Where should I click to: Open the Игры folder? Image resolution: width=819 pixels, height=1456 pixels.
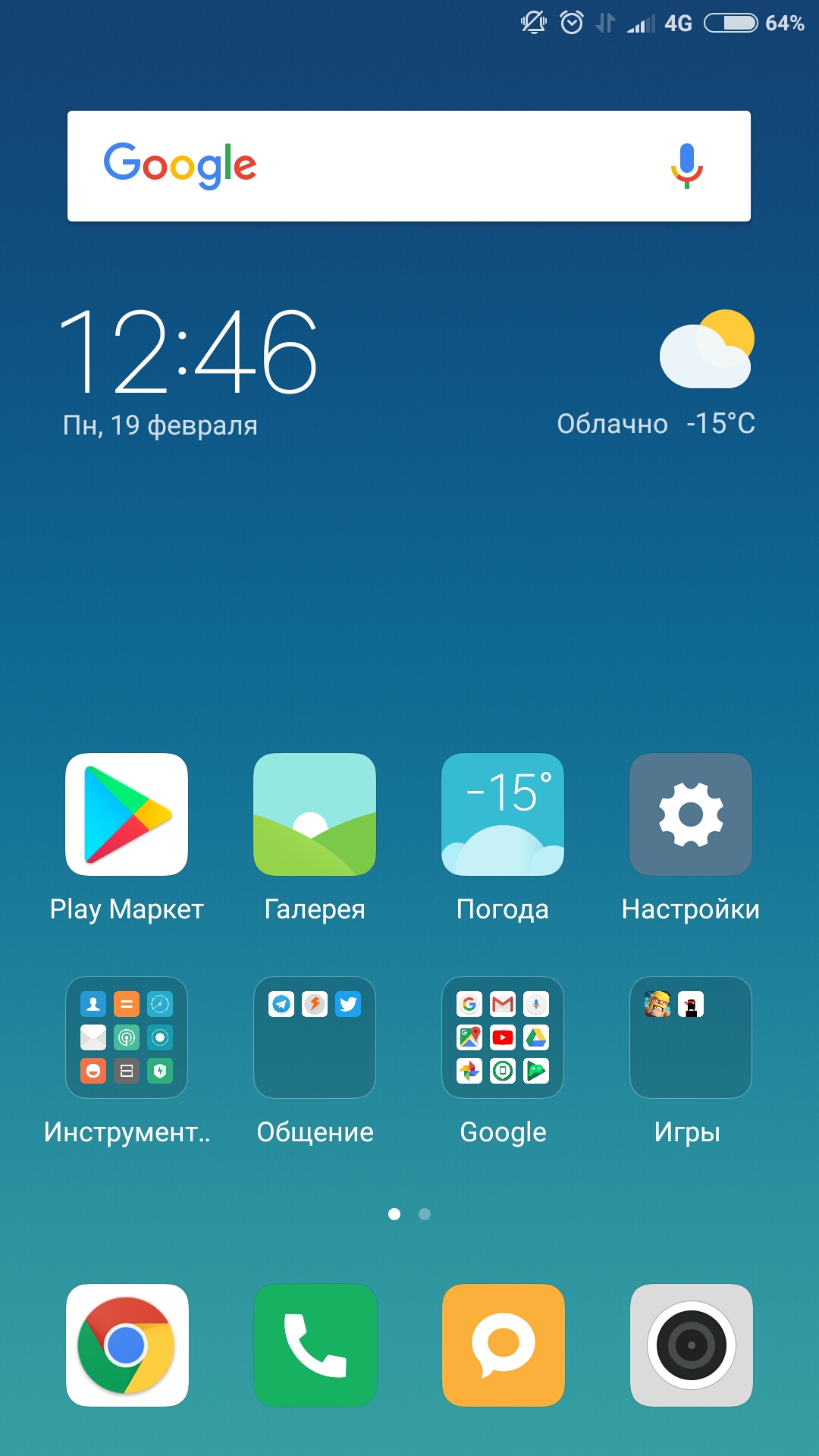(691, 1037)
